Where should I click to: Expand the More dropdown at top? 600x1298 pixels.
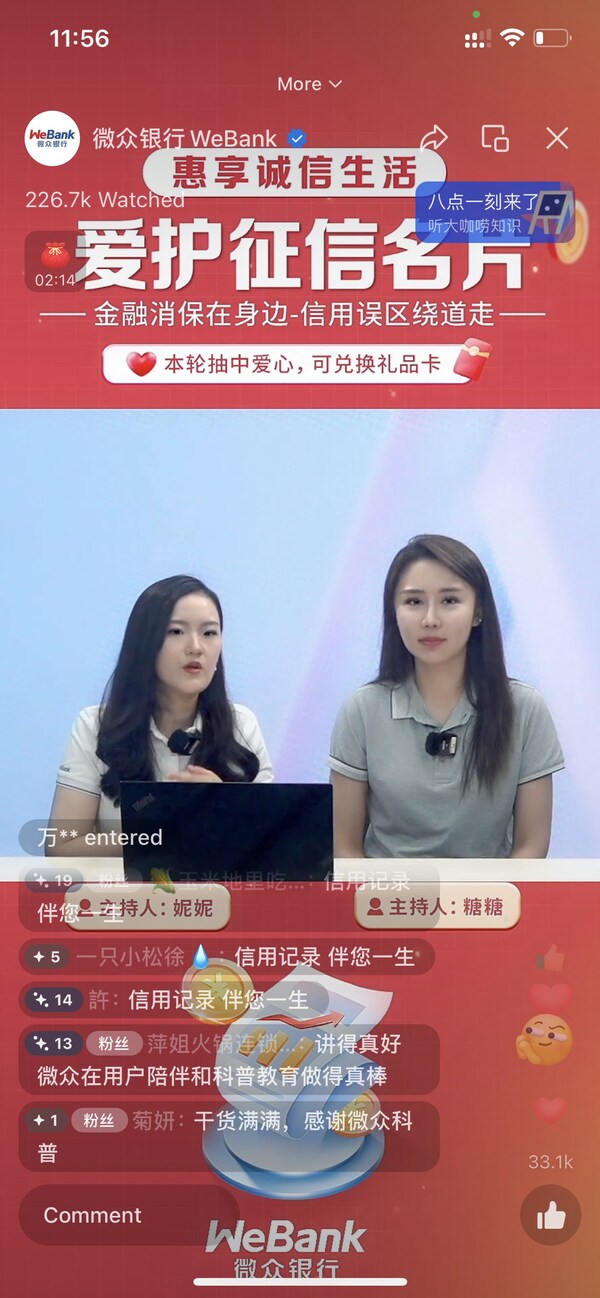[309, 84]
